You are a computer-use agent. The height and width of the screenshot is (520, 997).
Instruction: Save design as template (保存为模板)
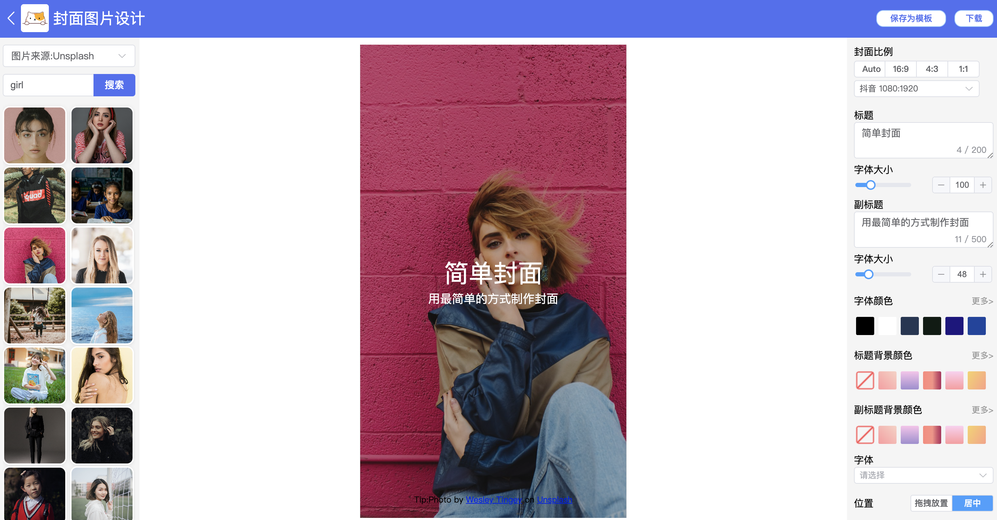(x=910, y=18)
